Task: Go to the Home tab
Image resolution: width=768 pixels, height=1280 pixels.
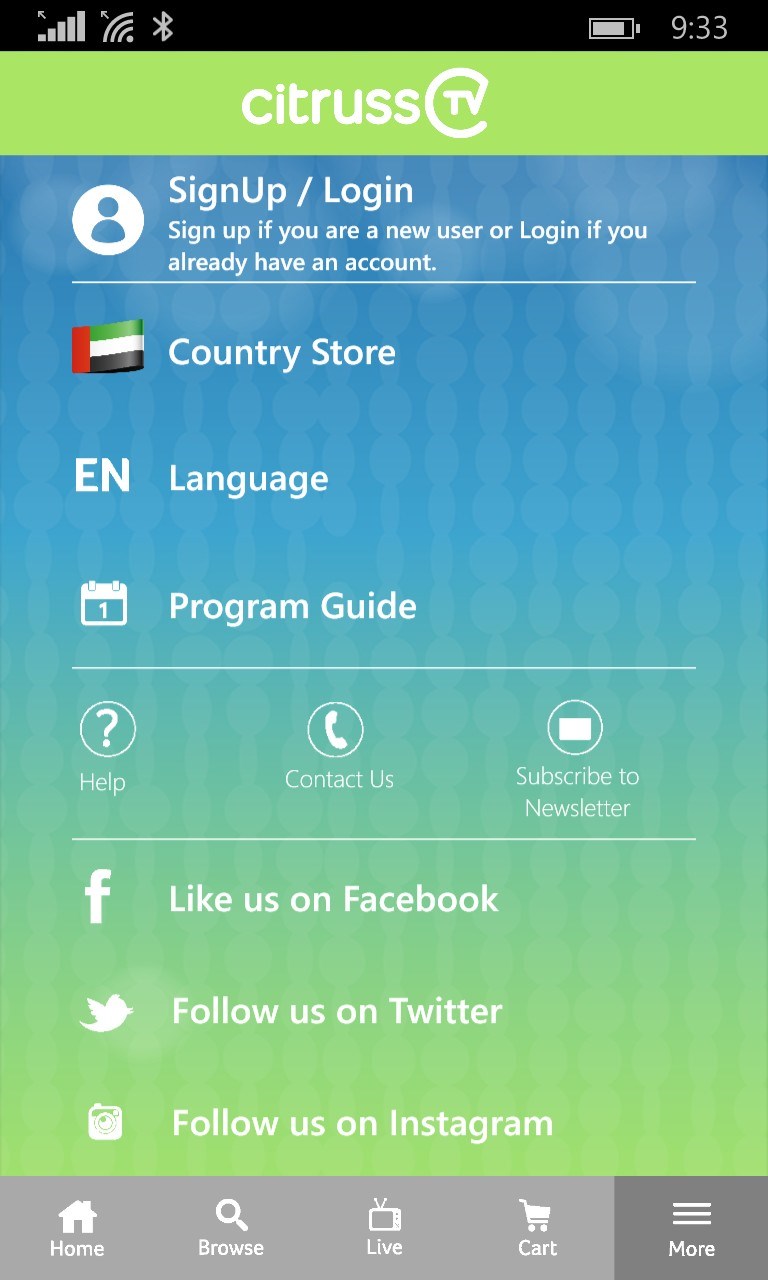Action: coord(77,1228)
